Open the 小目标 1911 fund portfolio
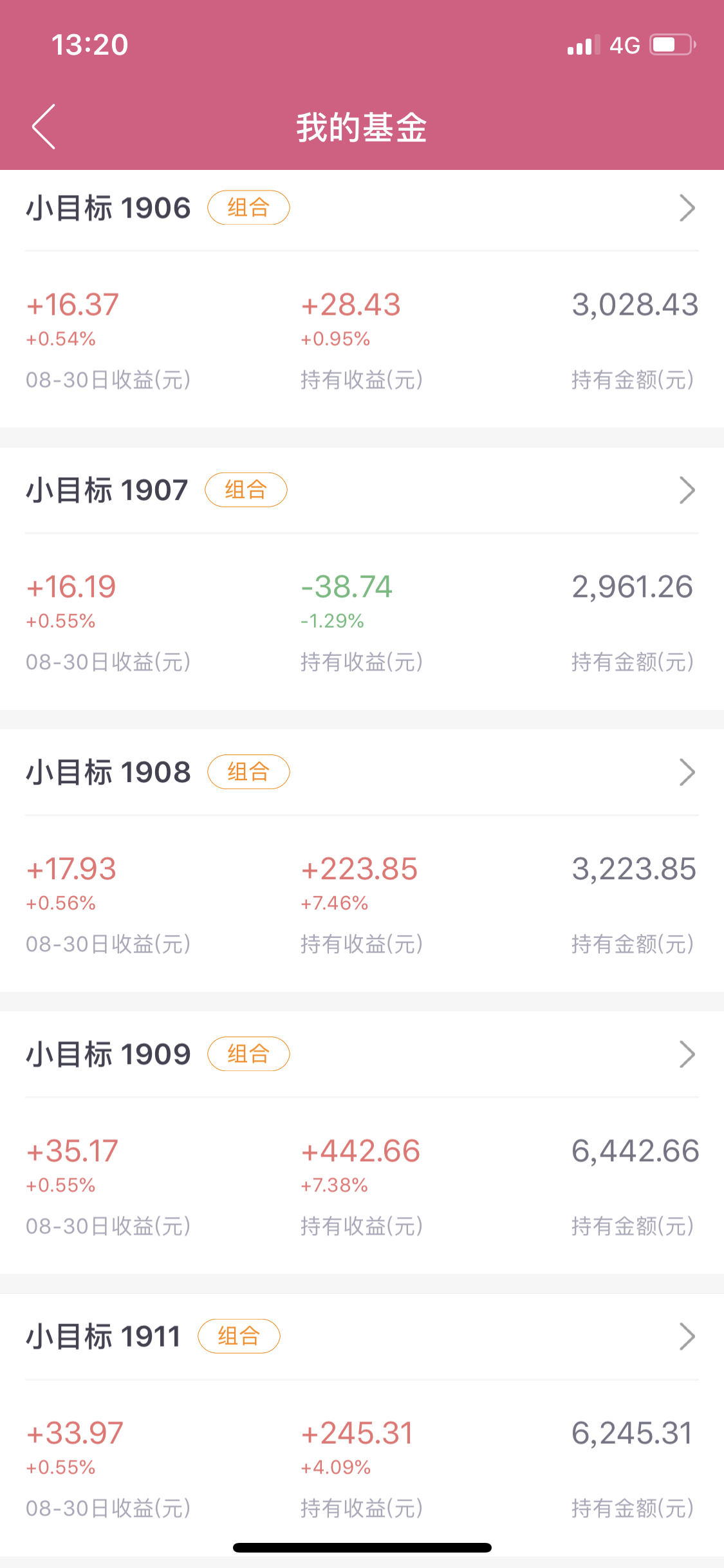 click(x=362, y=1337)
